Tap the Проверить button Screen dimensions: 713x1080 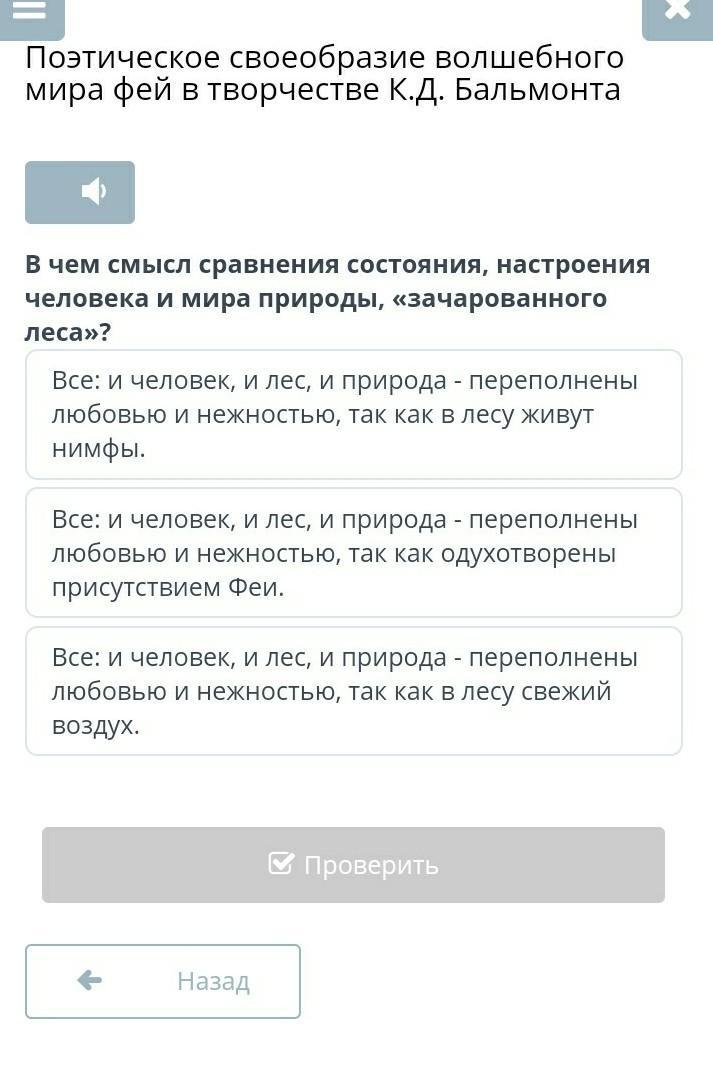click(x=353, y=865)
